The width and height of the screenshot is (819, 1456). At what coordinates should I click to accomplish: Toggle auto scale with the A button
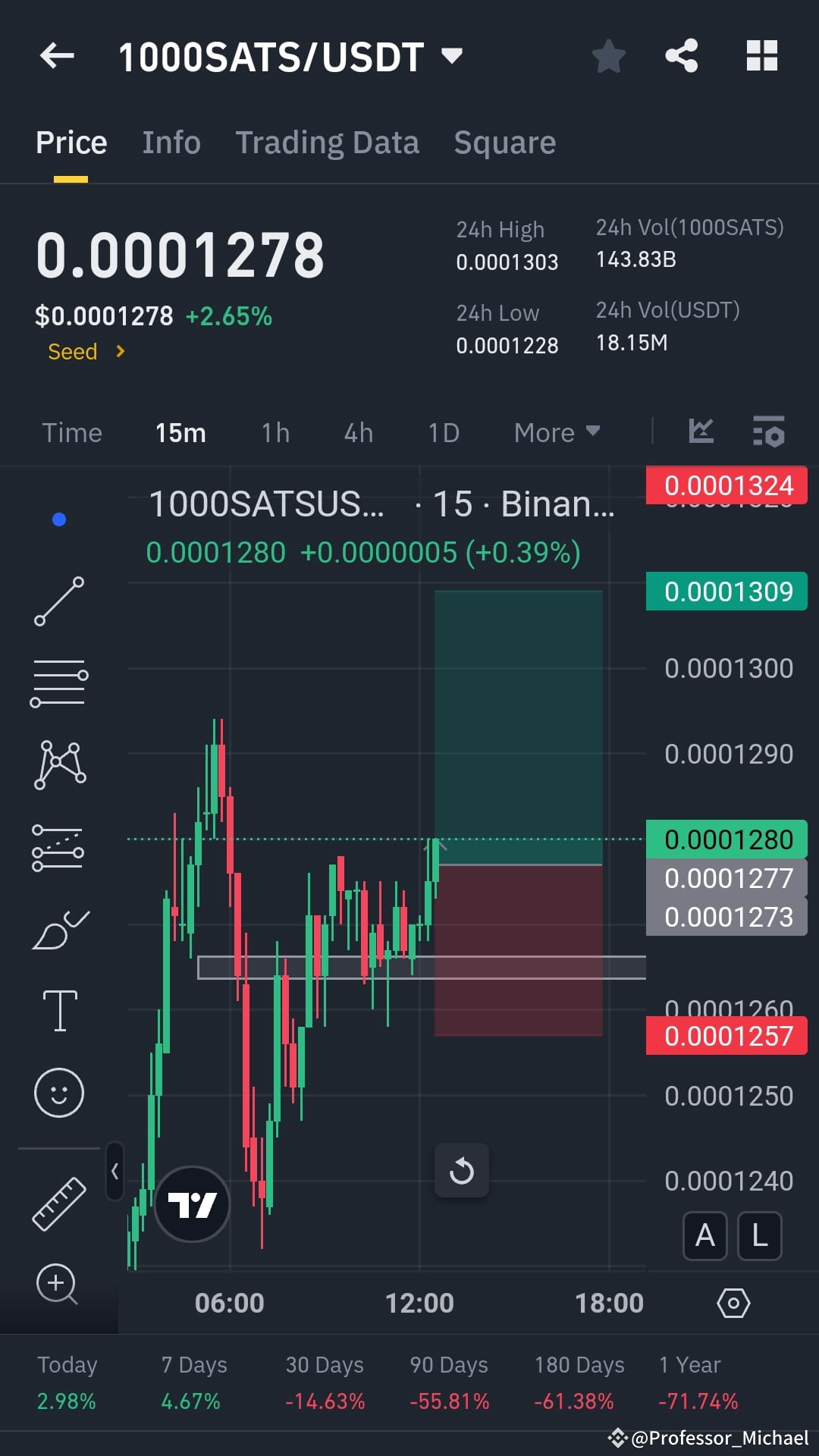coord(704,1235)
